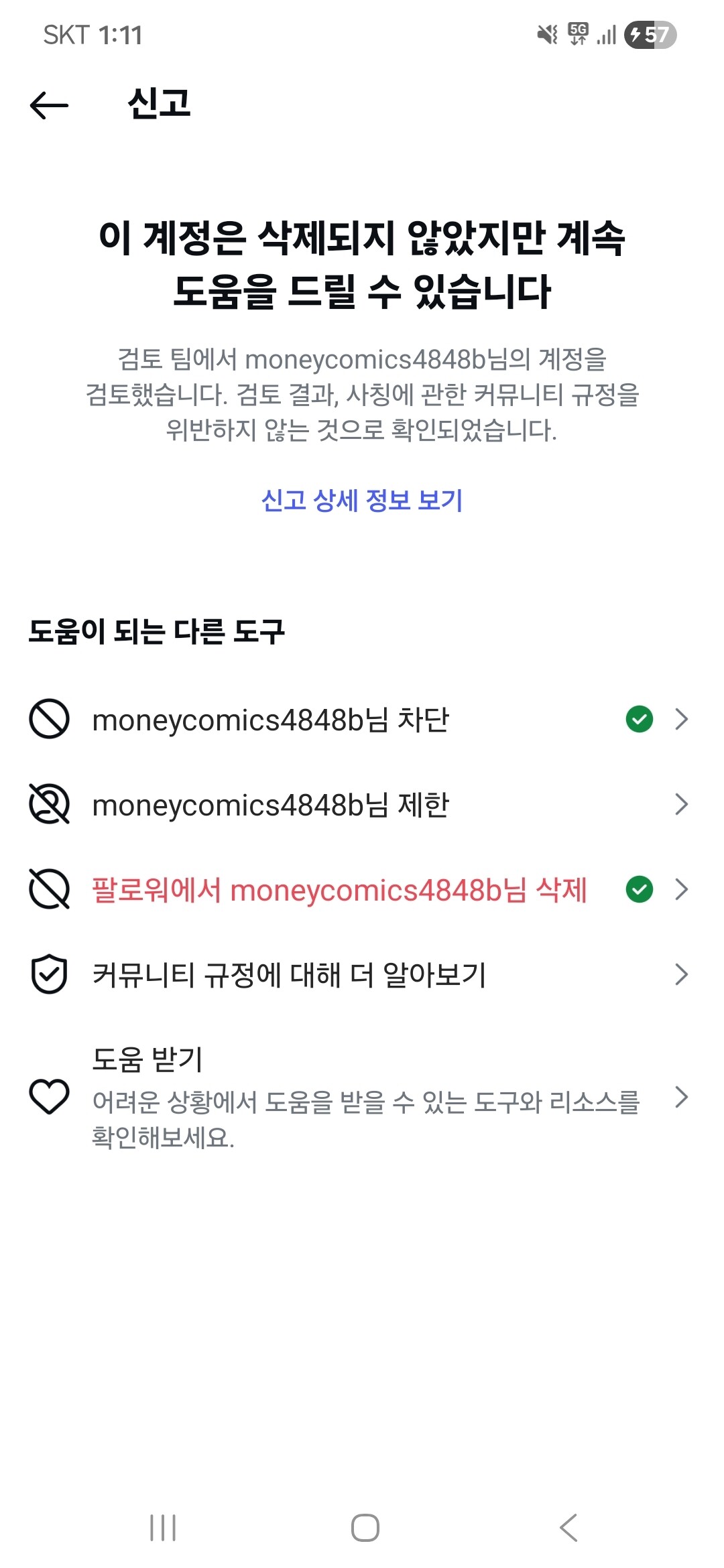Viewport: 724px width, 1568px height.
Task: Go back from the 신고 screen
Action: [x=50, y=105]
